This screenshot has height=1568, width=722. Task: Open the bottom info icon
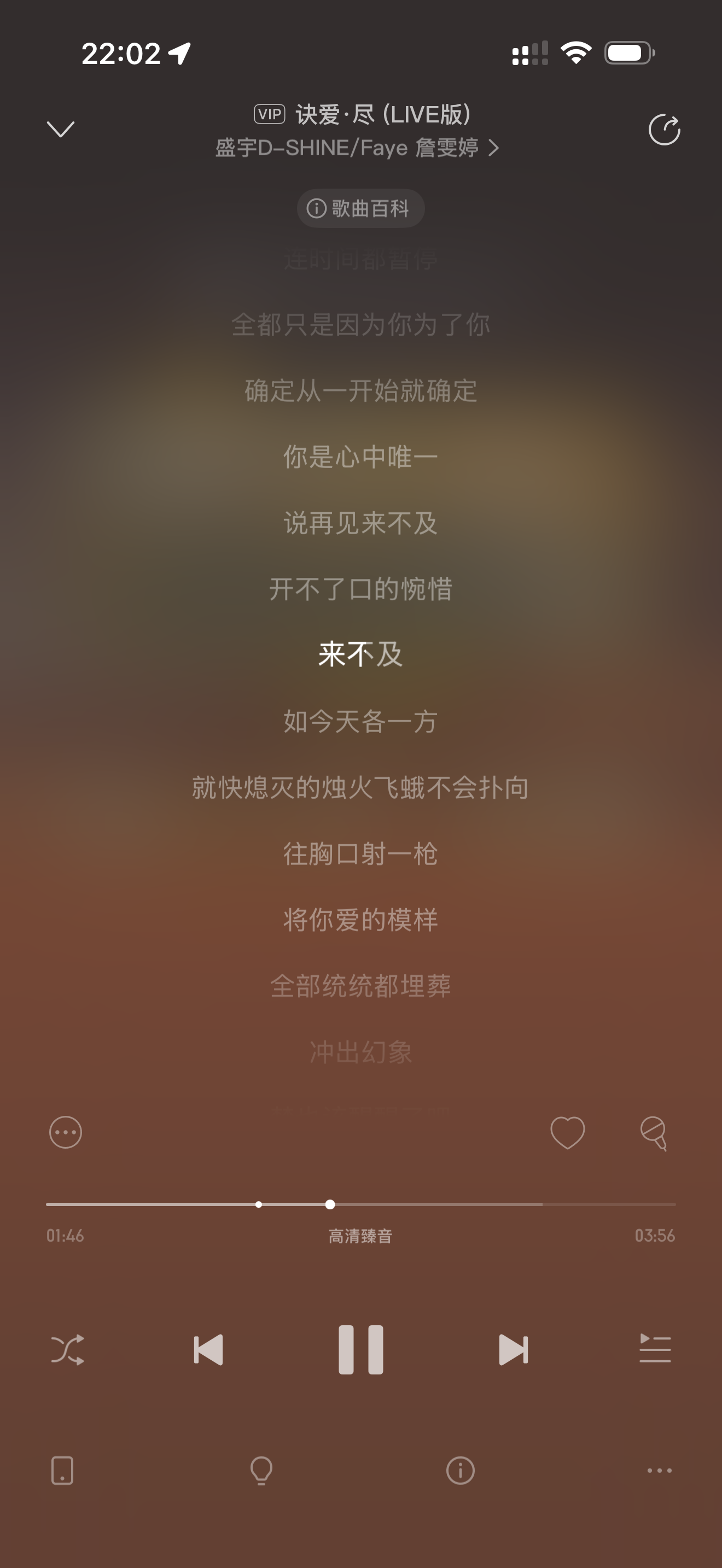pyautogui.click(x=460, y=1471)
